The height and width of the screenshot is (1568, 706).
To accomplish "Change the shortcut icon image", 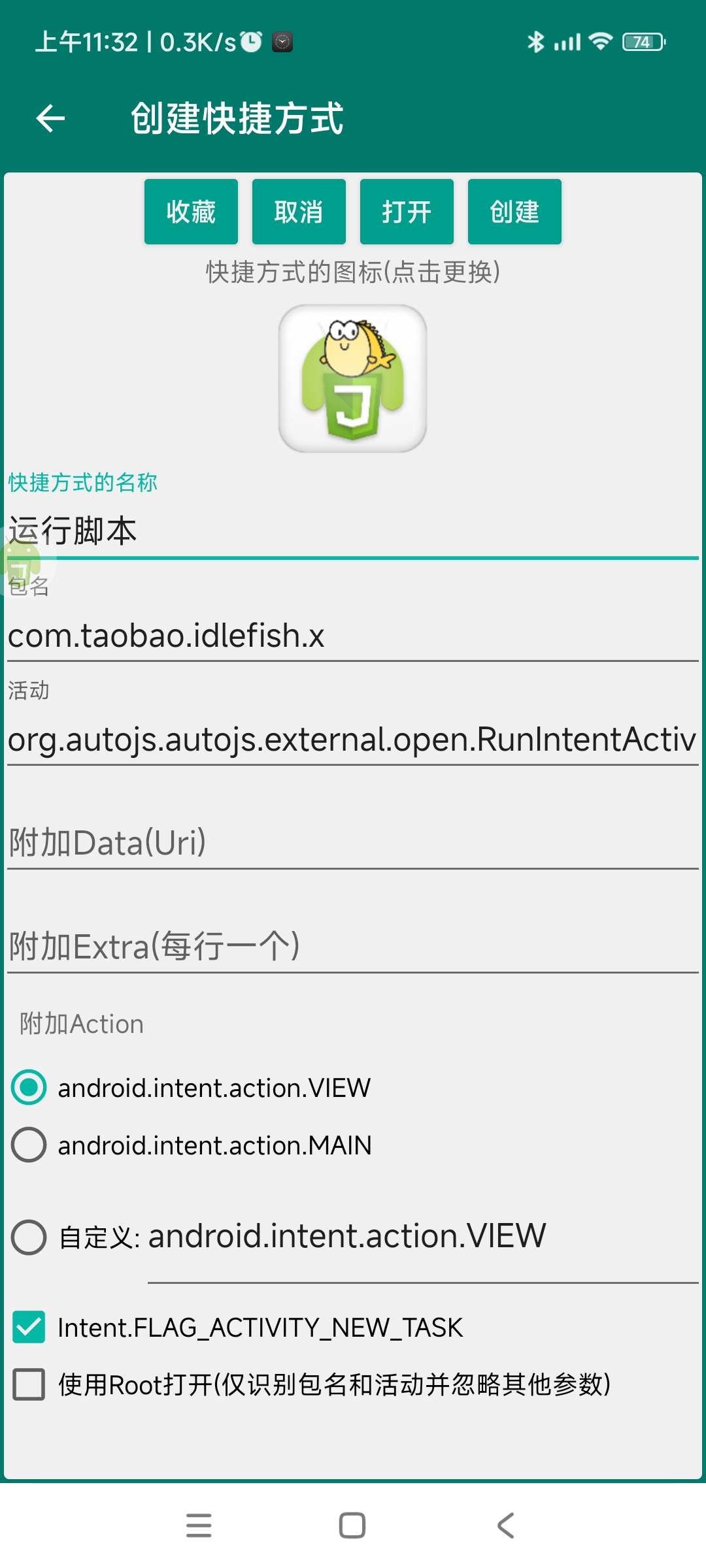I will [x=353, y=379].
